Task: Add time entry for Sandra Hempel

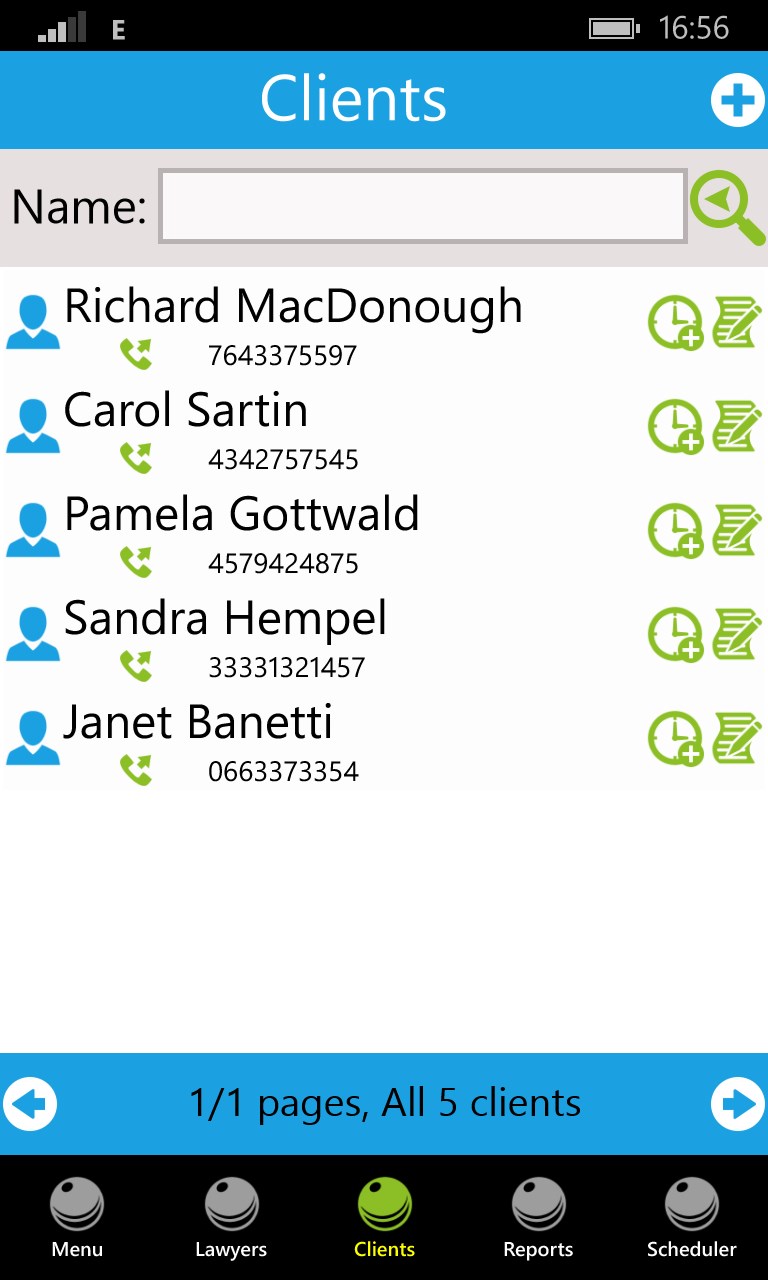Action: (x=676, y=635)
